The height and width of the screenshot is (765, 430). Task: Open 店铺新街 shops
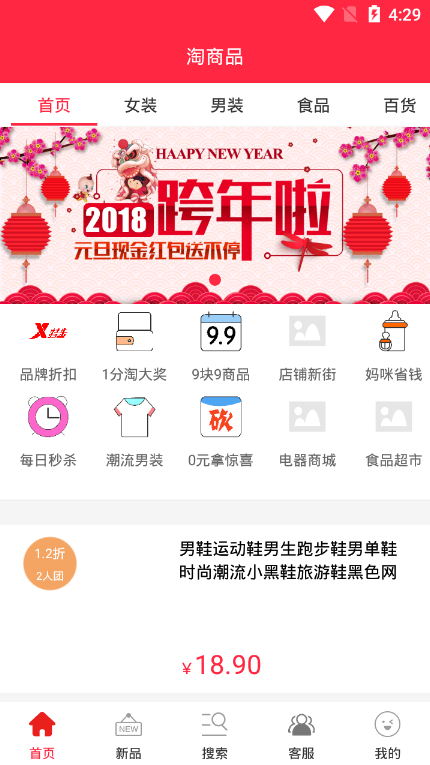click(307, 346)
